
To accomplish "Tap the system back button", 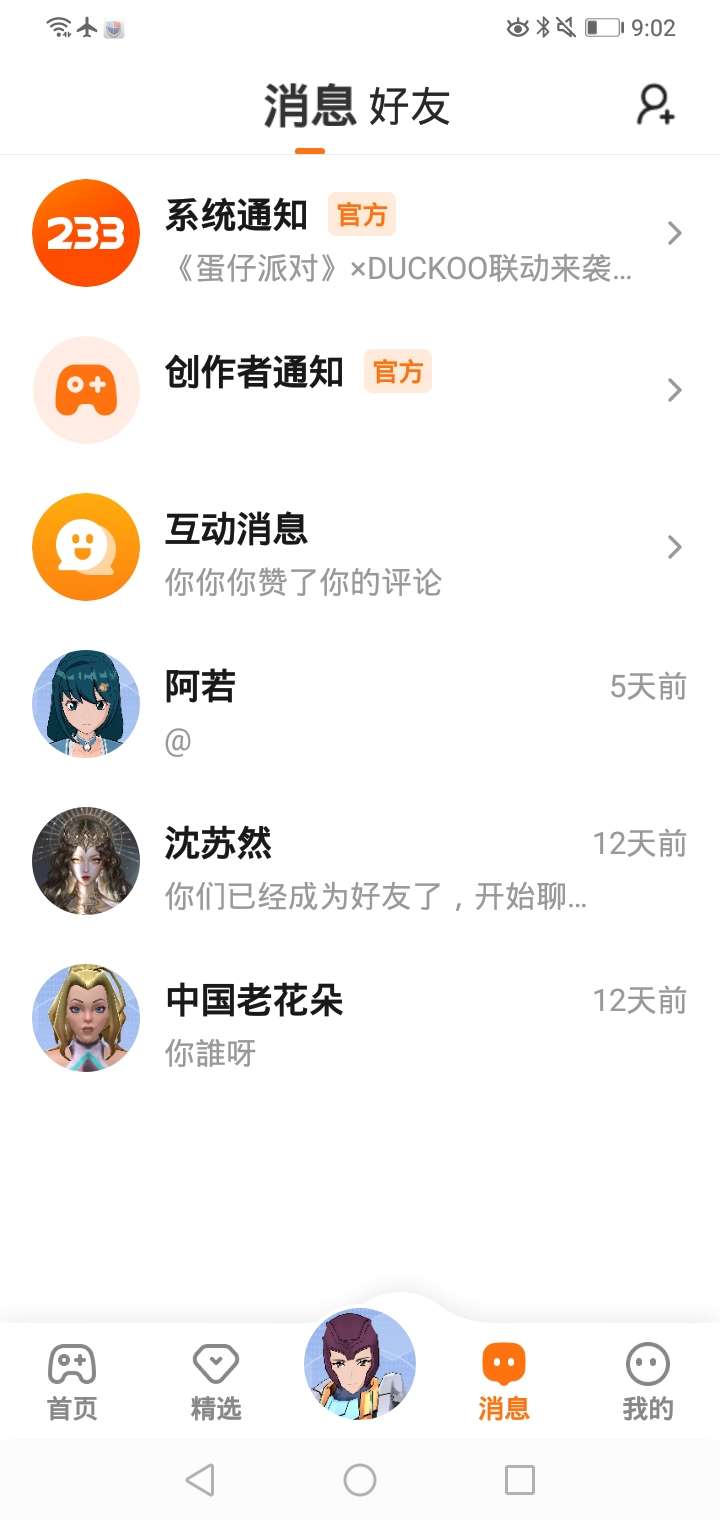I will (x=200, y=1480).
